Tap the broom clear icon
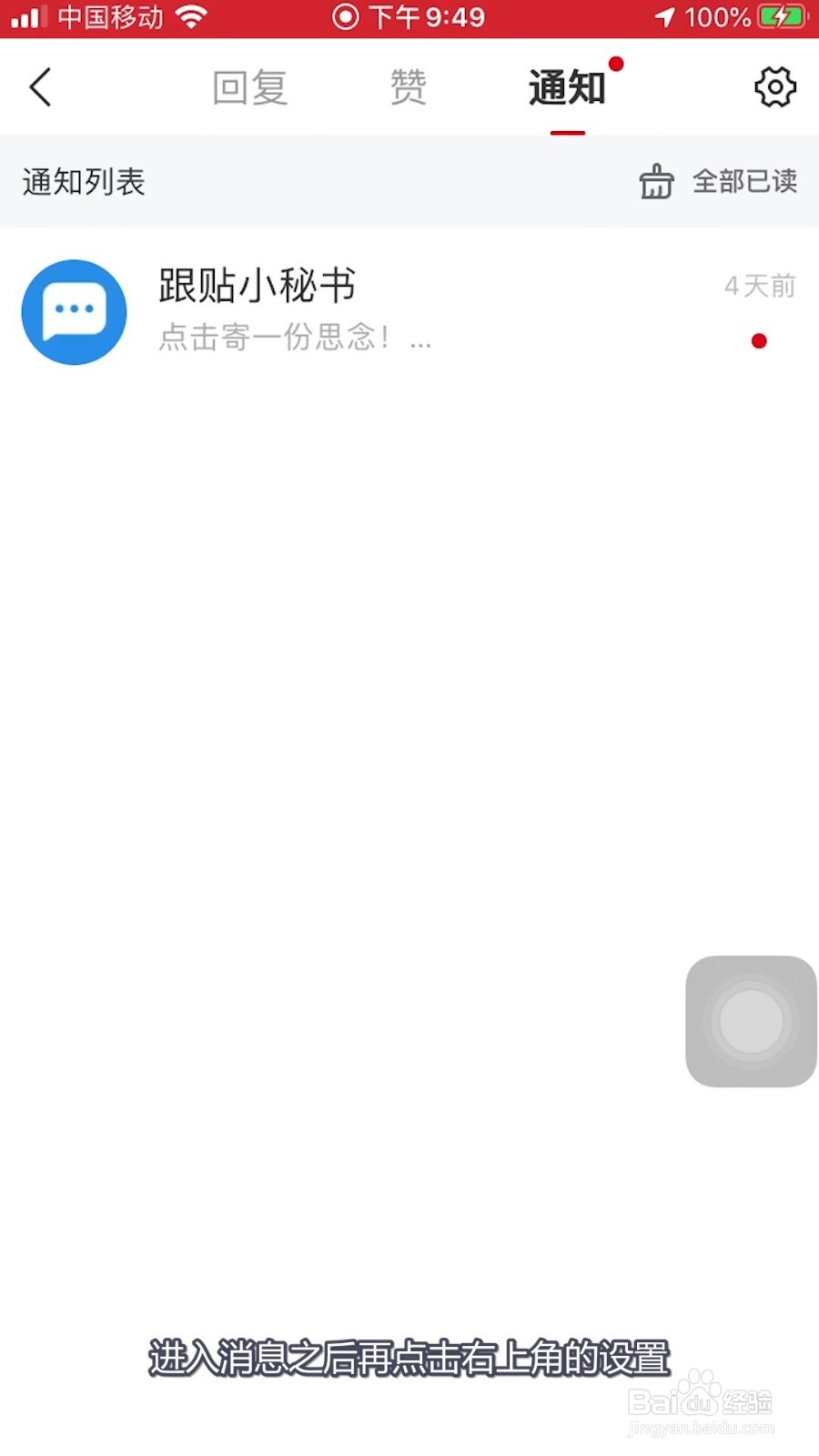819x1456 pixels. (x=654, y=182)
